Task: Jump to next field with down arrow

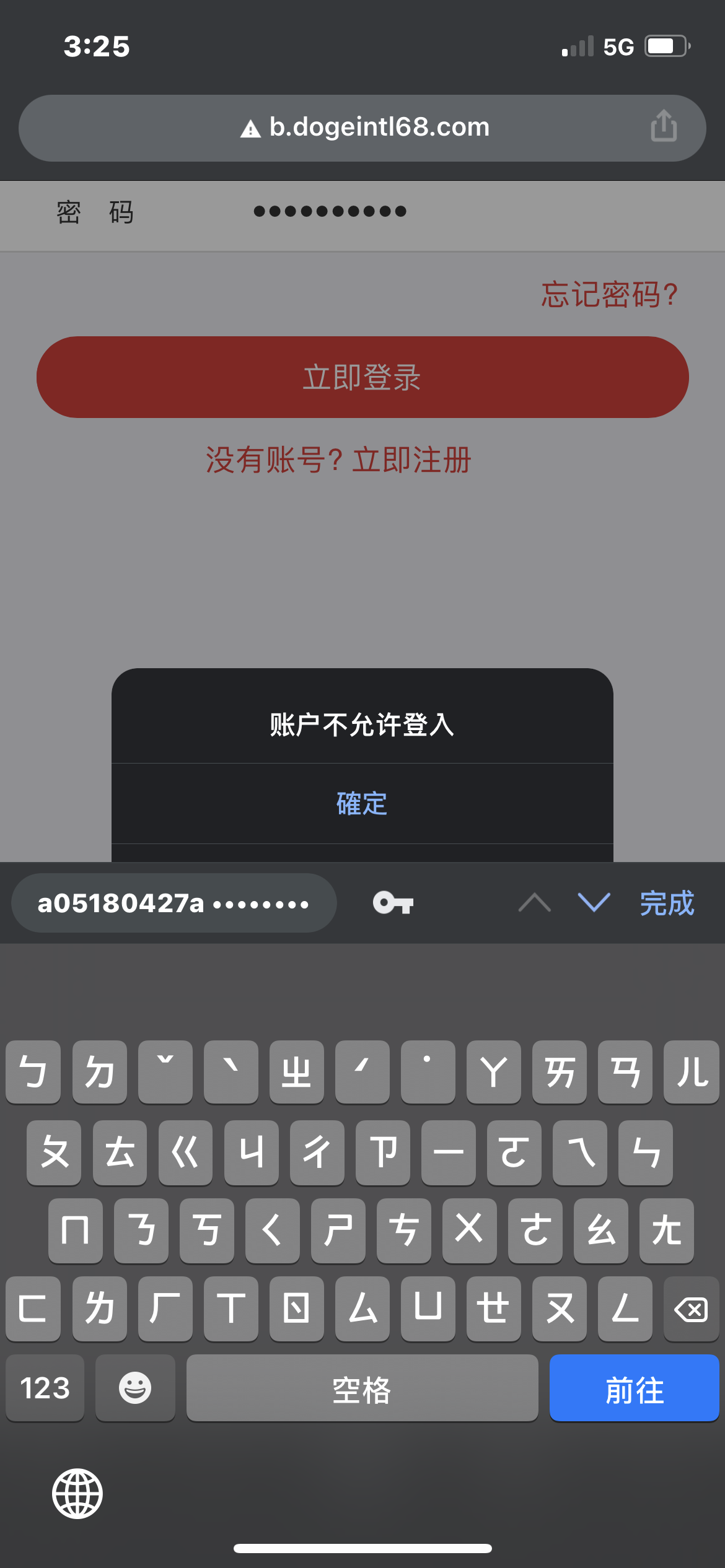Action: point(594,902)
